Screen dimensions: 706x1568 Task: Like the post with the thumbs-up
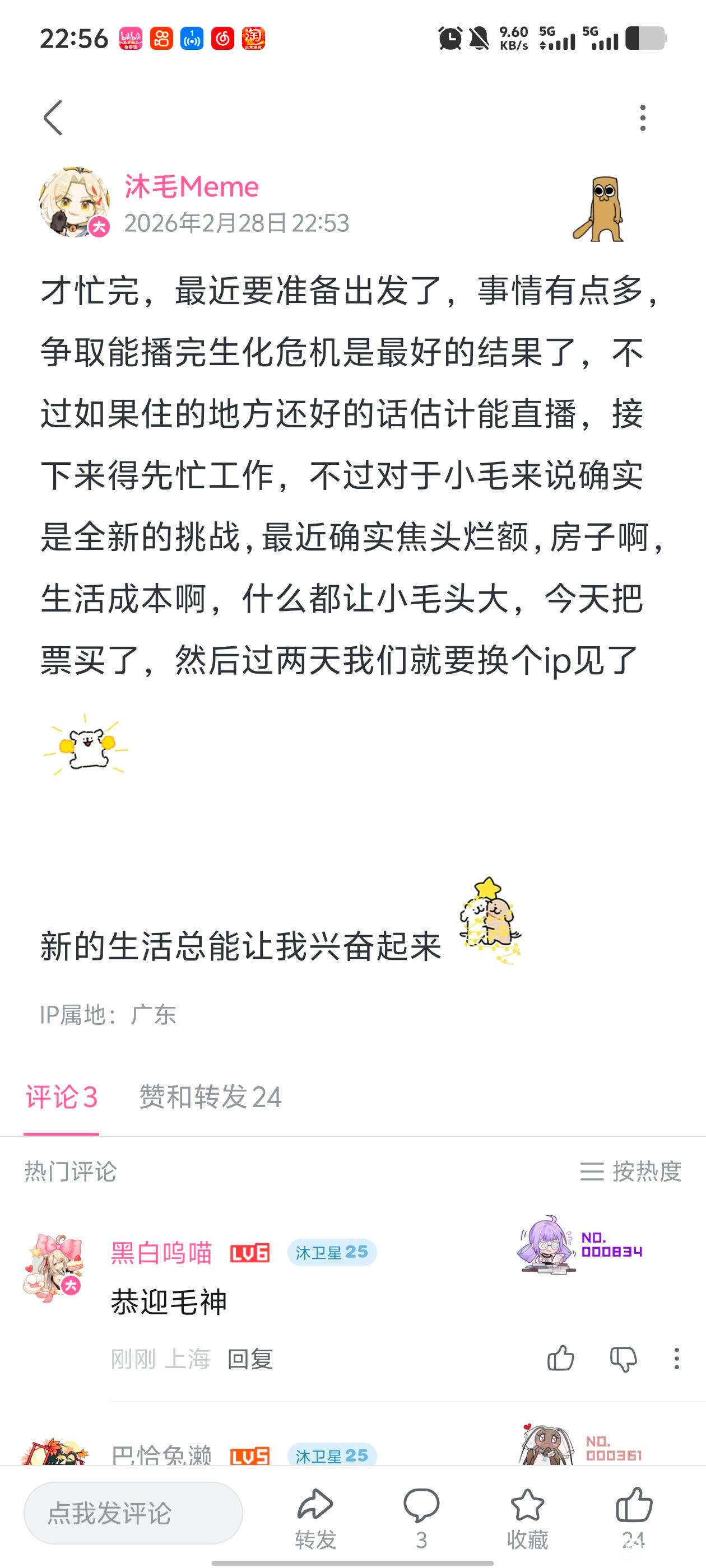click(634, 1518)
